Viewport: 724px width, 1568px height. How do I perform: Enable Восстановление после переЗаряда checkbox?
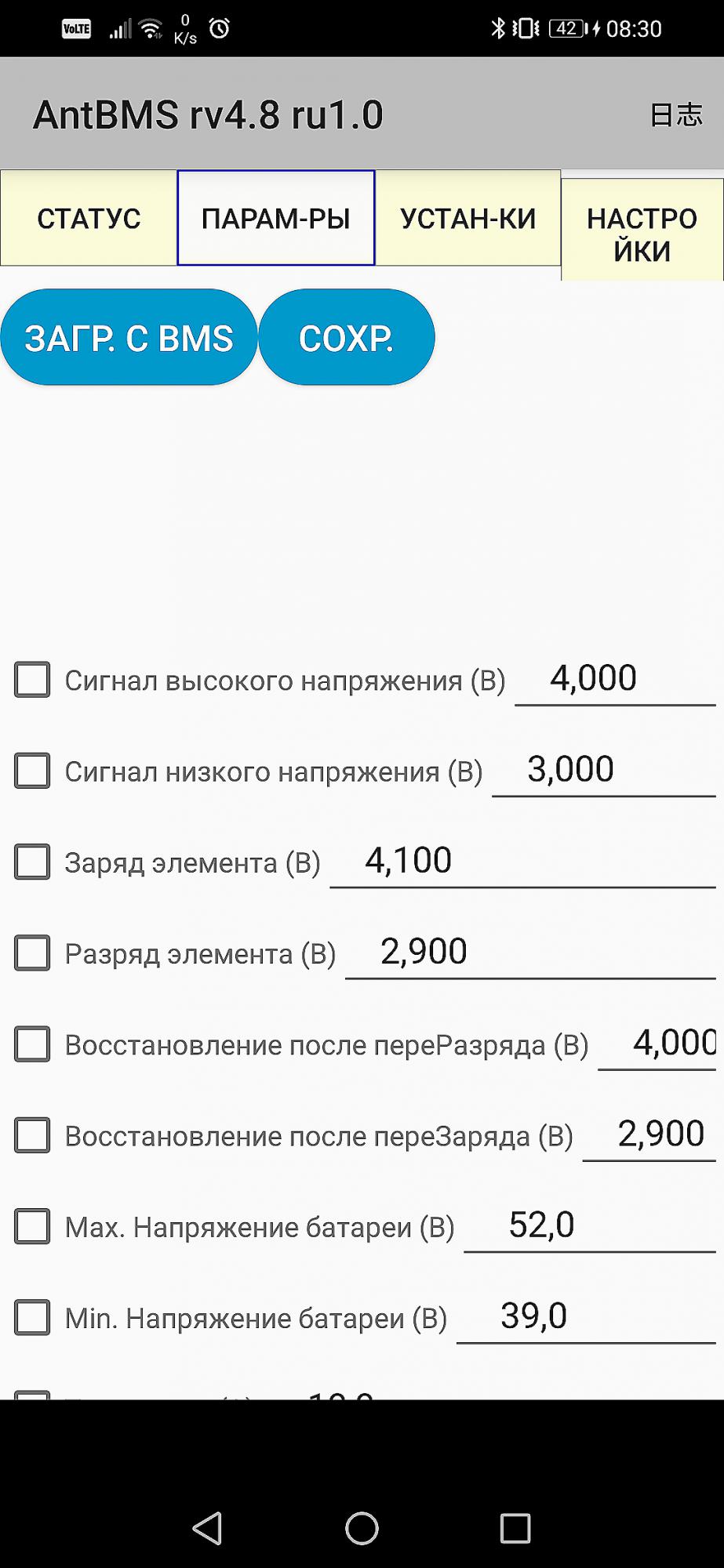(32, 1134)
